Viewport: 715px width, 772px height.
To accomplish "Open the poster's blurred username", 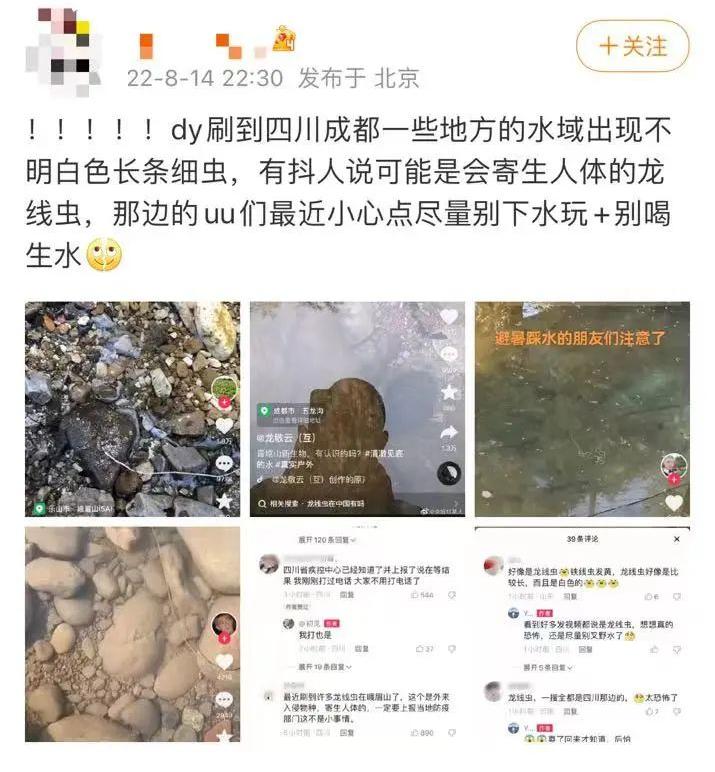I will click(x=210, y=42).
